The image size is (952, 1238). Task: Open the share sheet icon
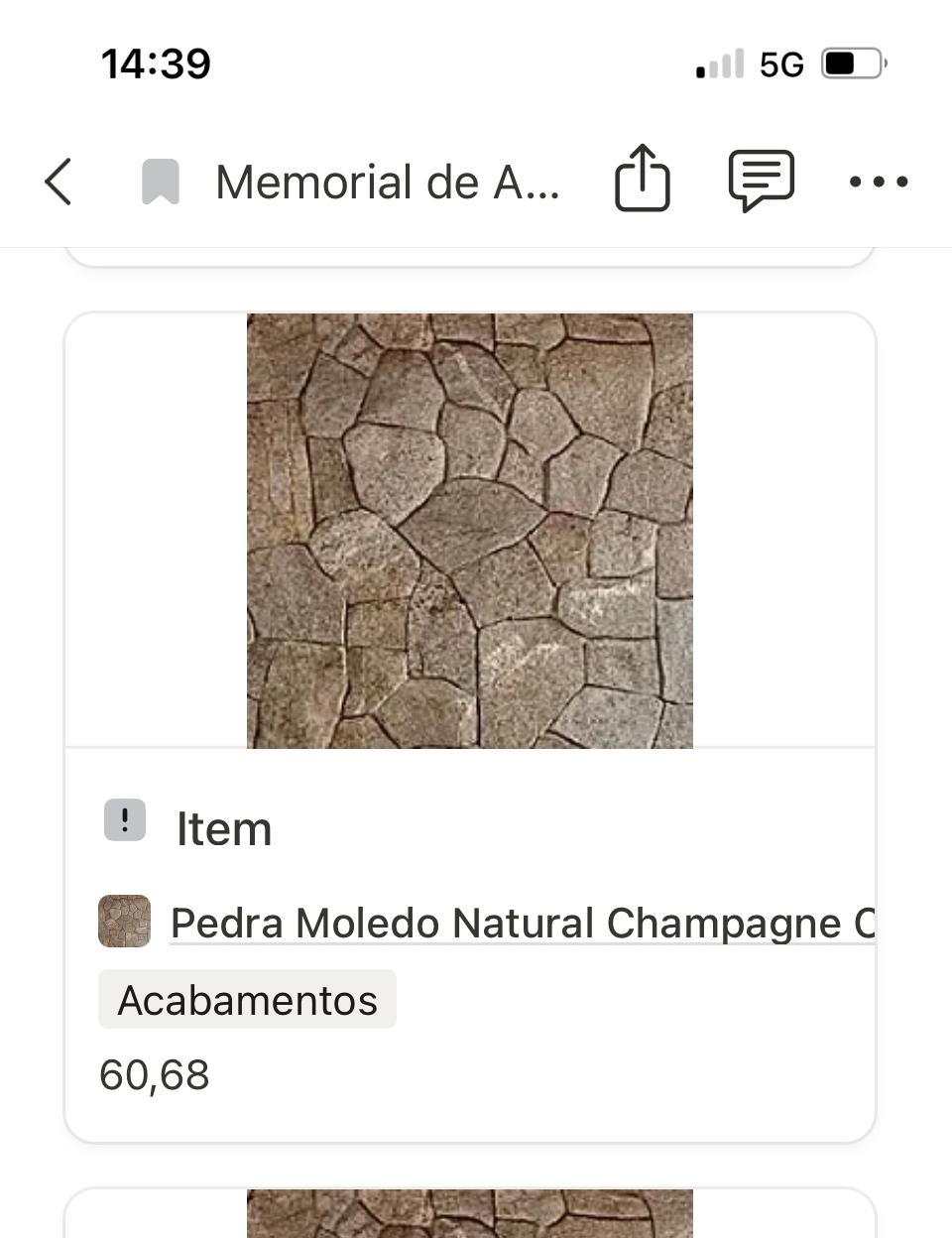point(642,181)
